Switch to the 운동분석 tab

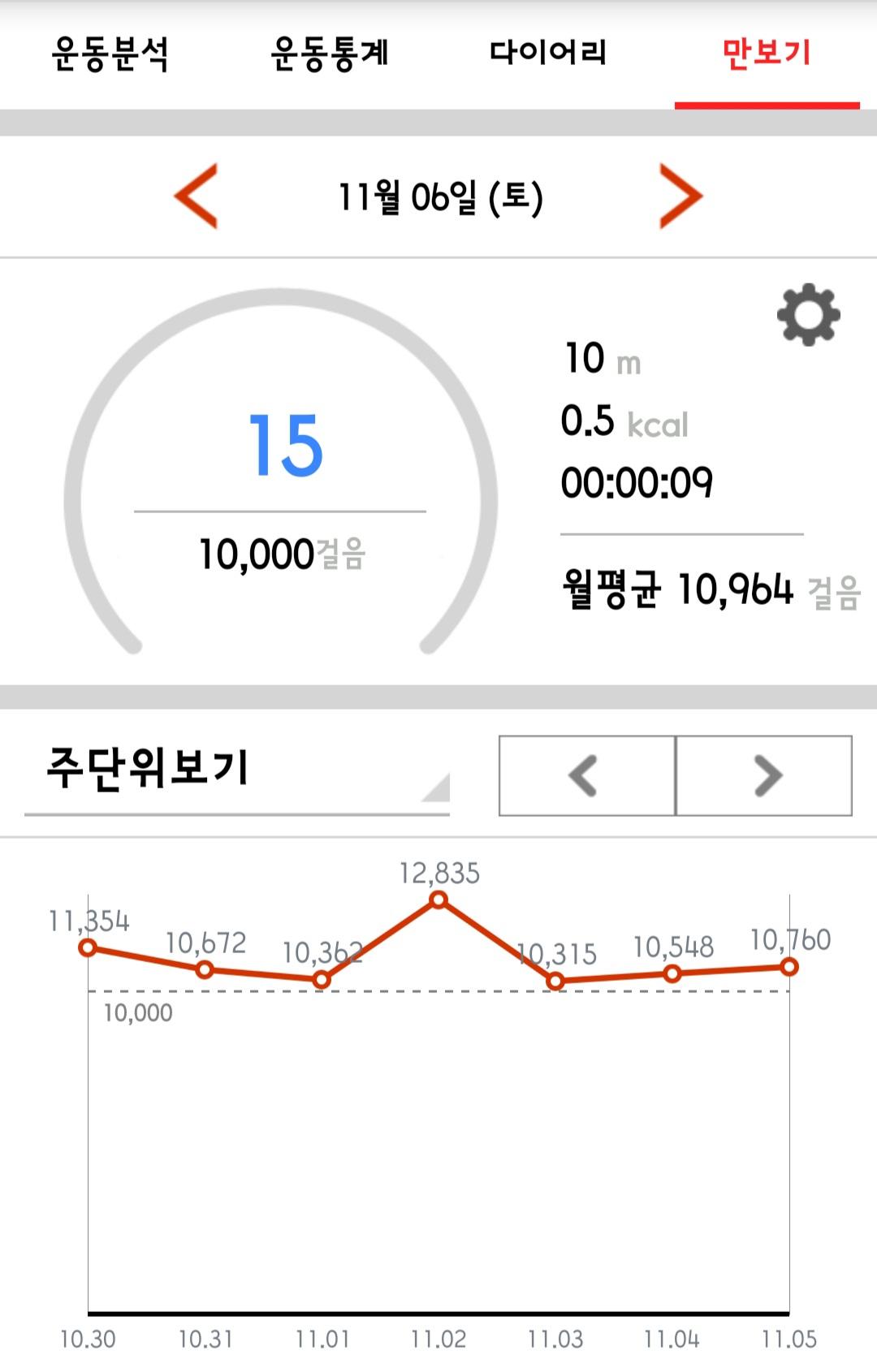(110, 54)
